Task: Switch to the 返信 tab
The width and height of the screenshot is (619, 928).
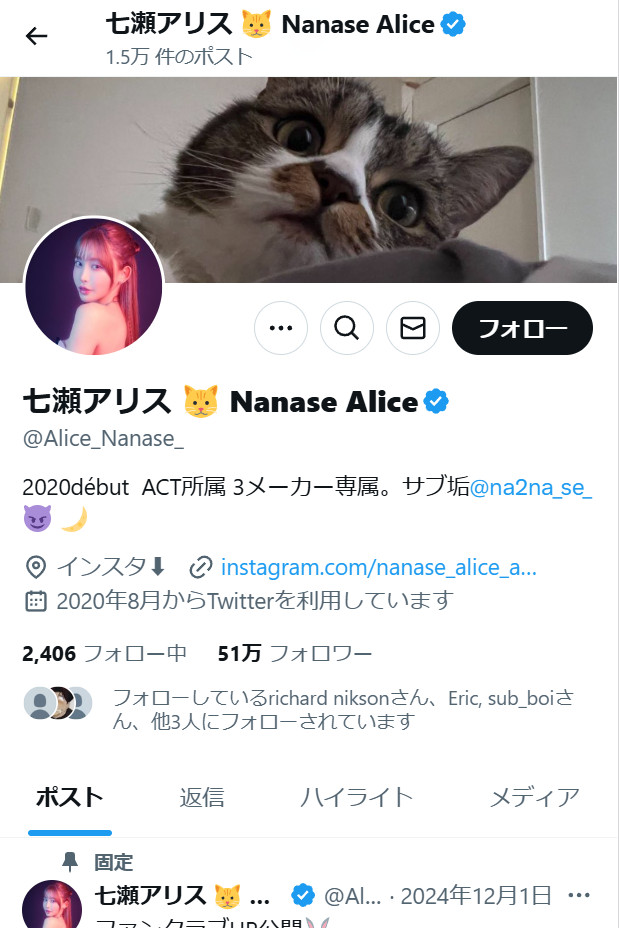Action: [202, 797]
